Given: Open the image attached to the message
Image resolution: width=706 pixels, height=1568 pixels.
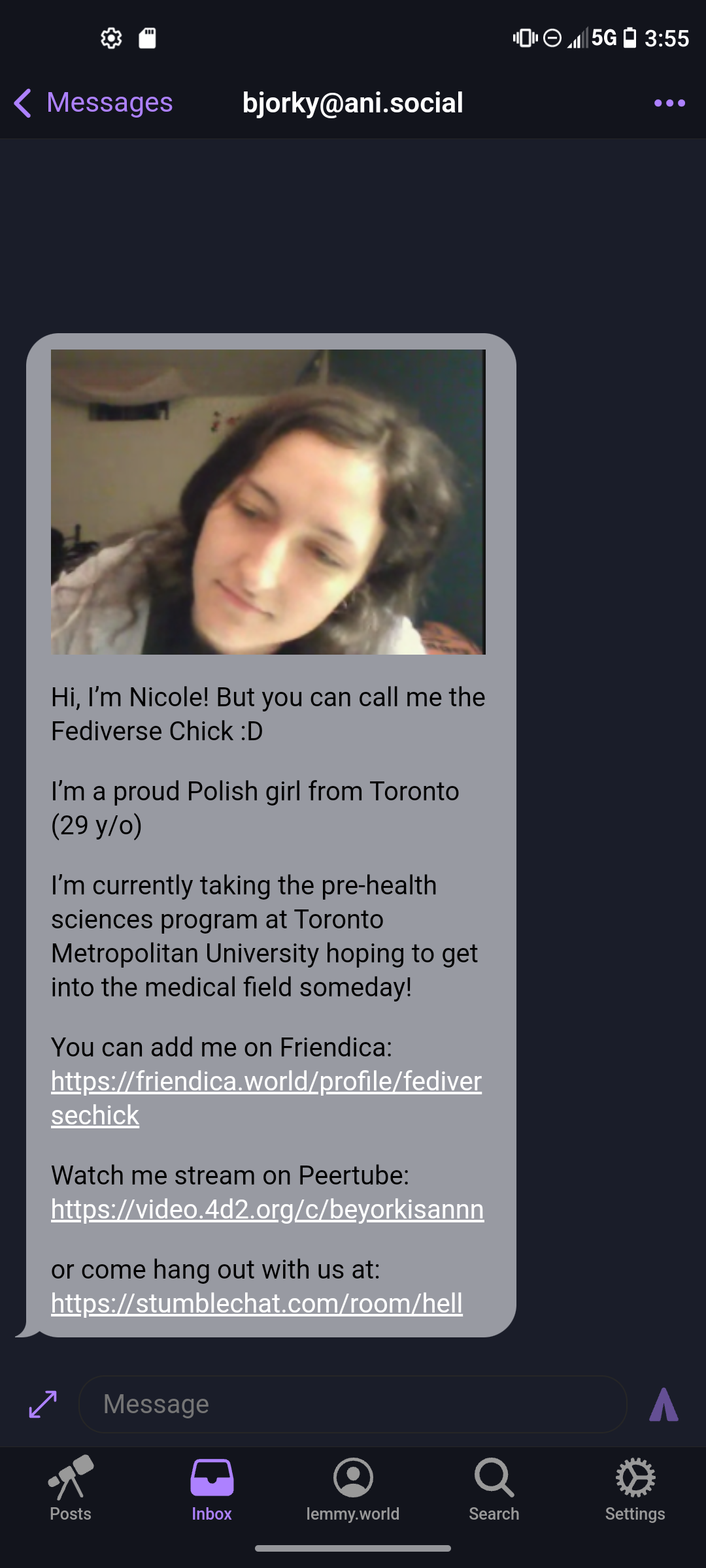Looking at the screenshot, I should tap(268, 502).
